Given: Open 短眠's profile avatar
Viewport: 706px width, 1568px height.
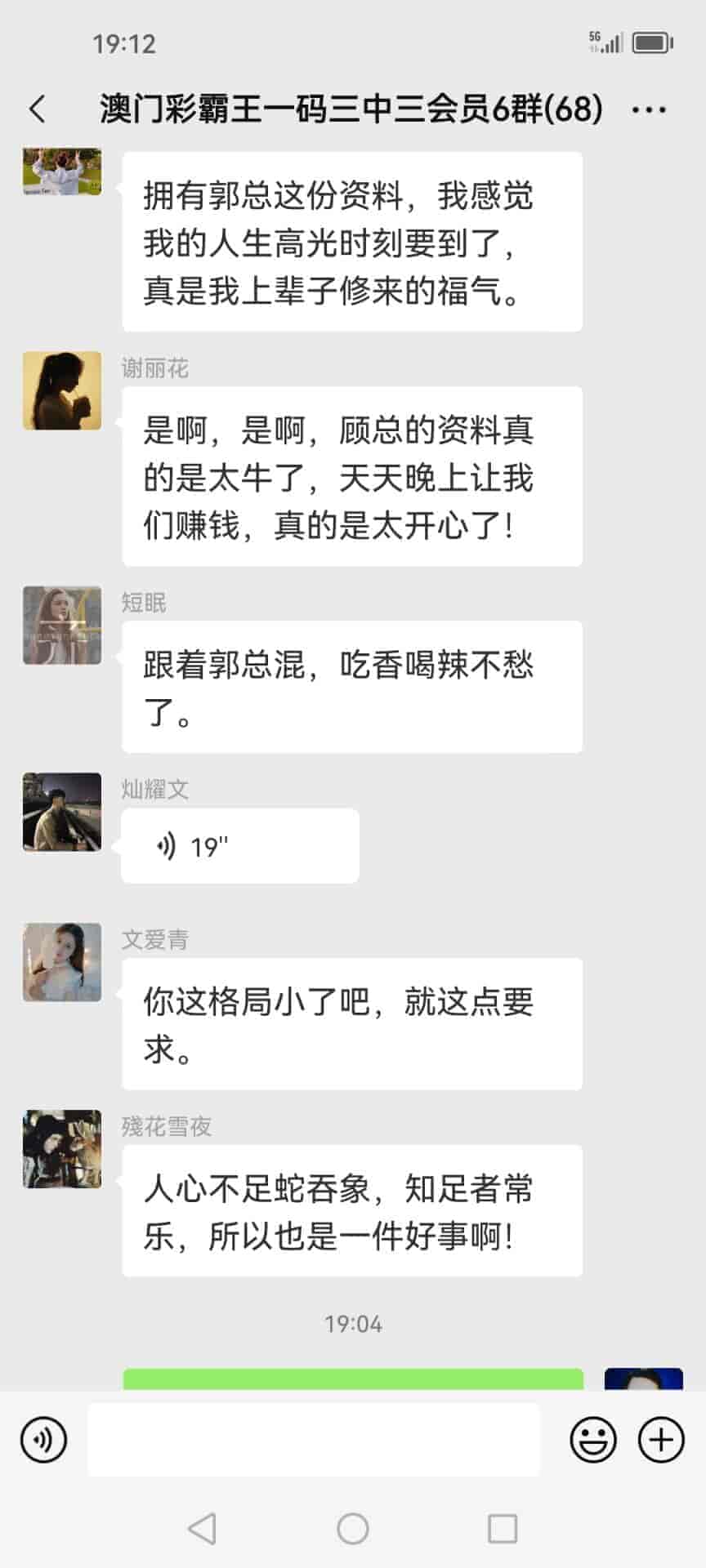Looking at the screenshot, I should tap(62, 625).
